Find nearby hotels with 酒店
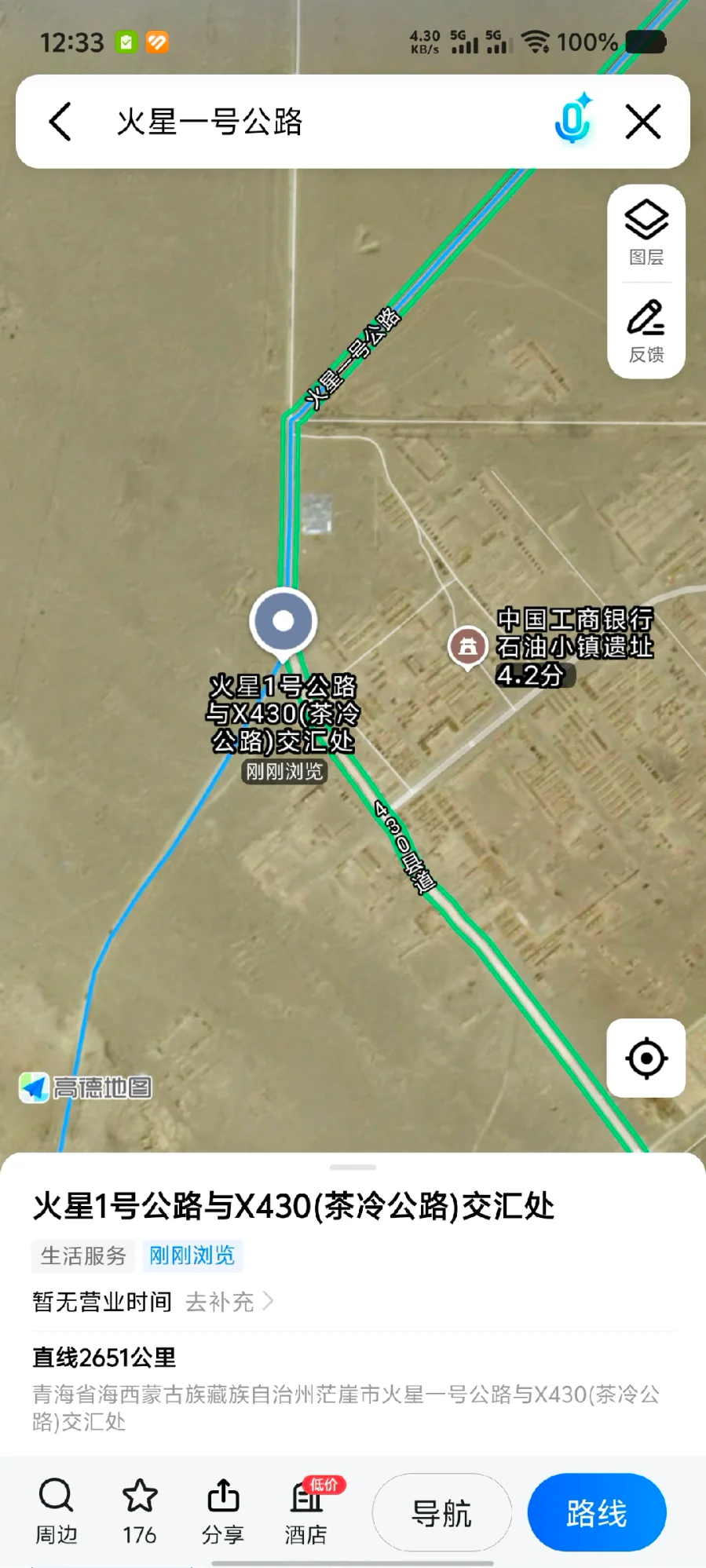Image resolution: width=706 pixels, height=1568 pixels. point(306,1511)
